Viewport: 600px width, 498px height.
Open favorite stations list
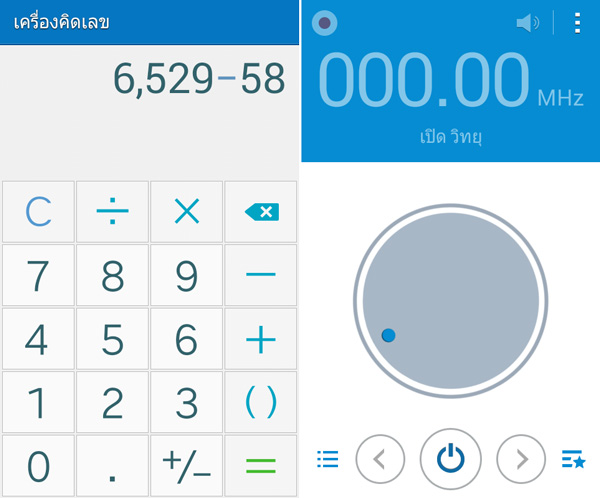[x=573, y=459]
